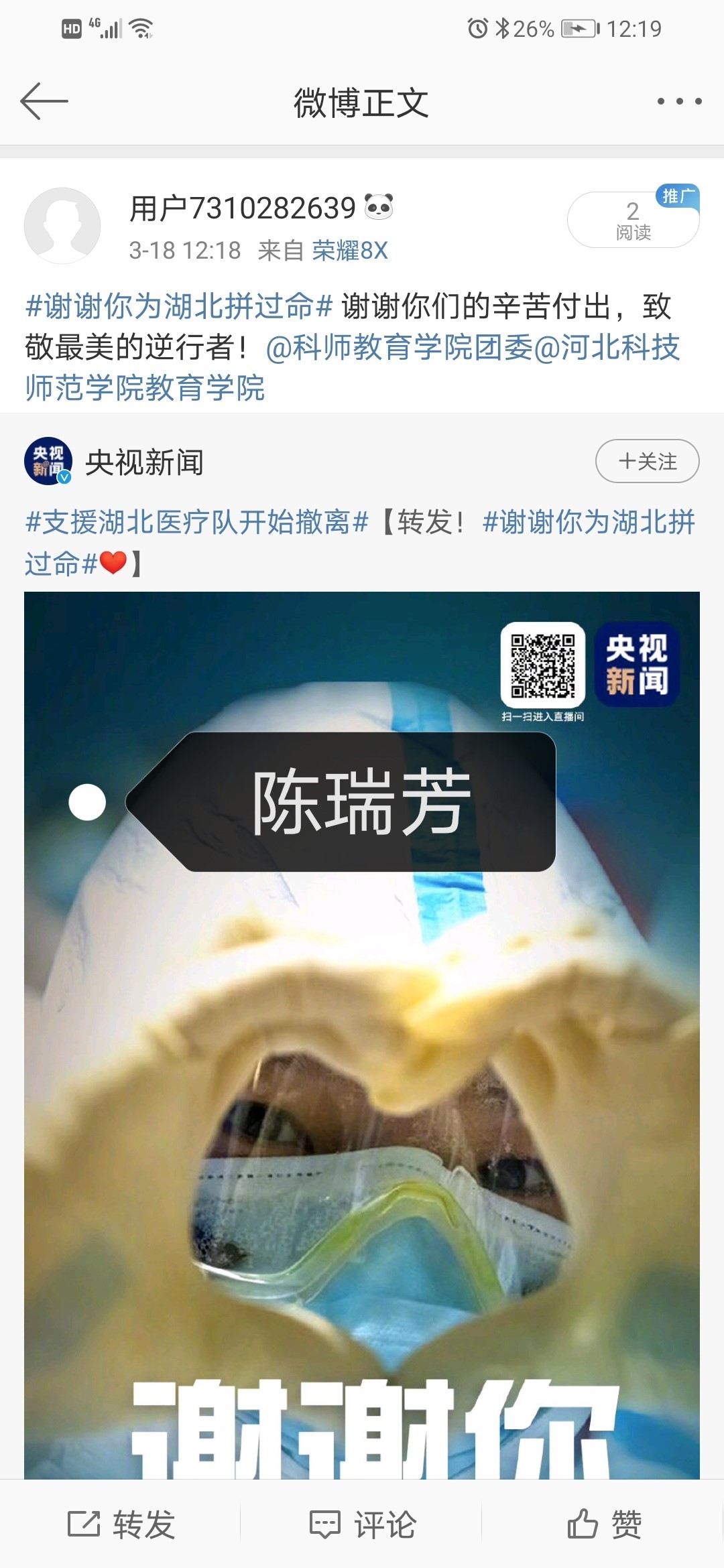Tap the 推广 promote read-count button

tap(633, 220)
